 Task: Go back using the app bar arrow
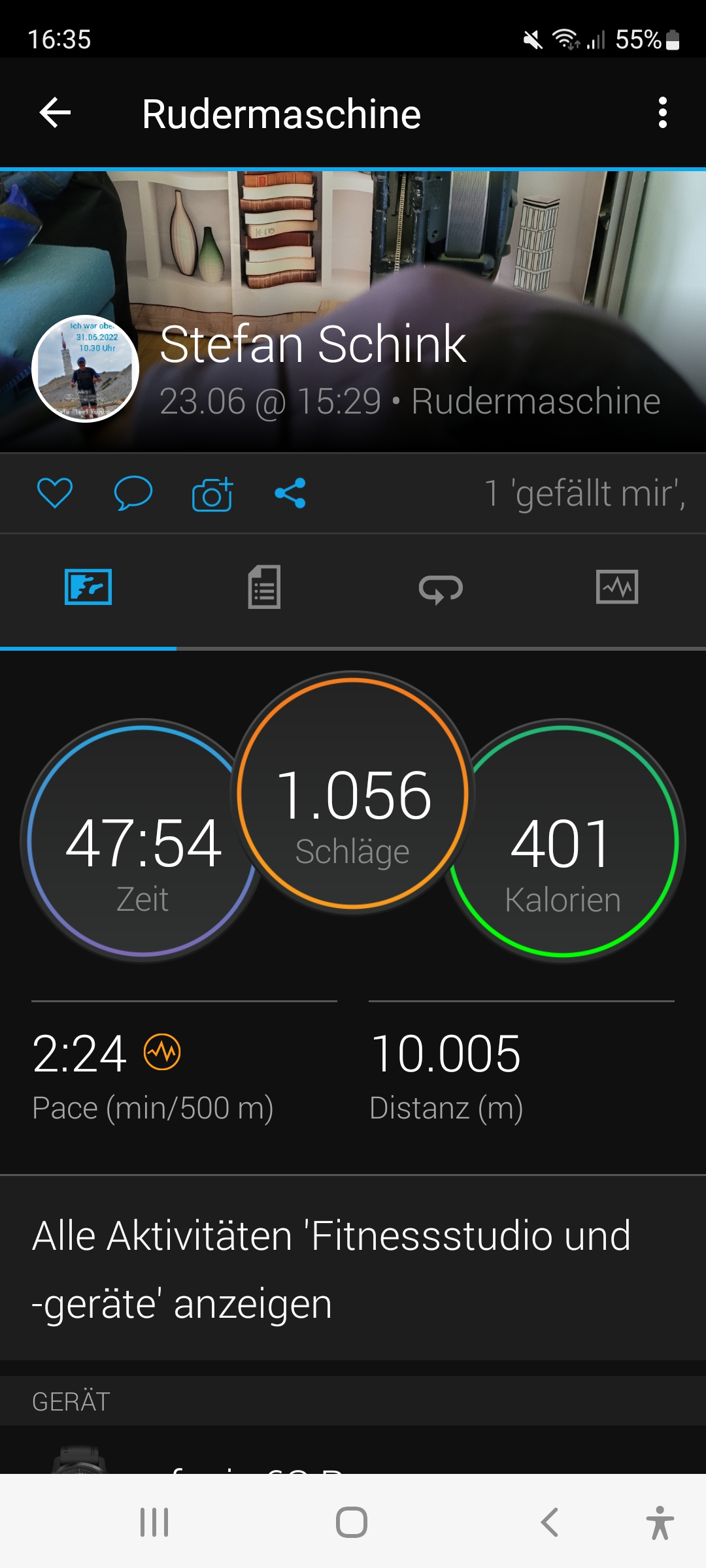coord(55,113)
